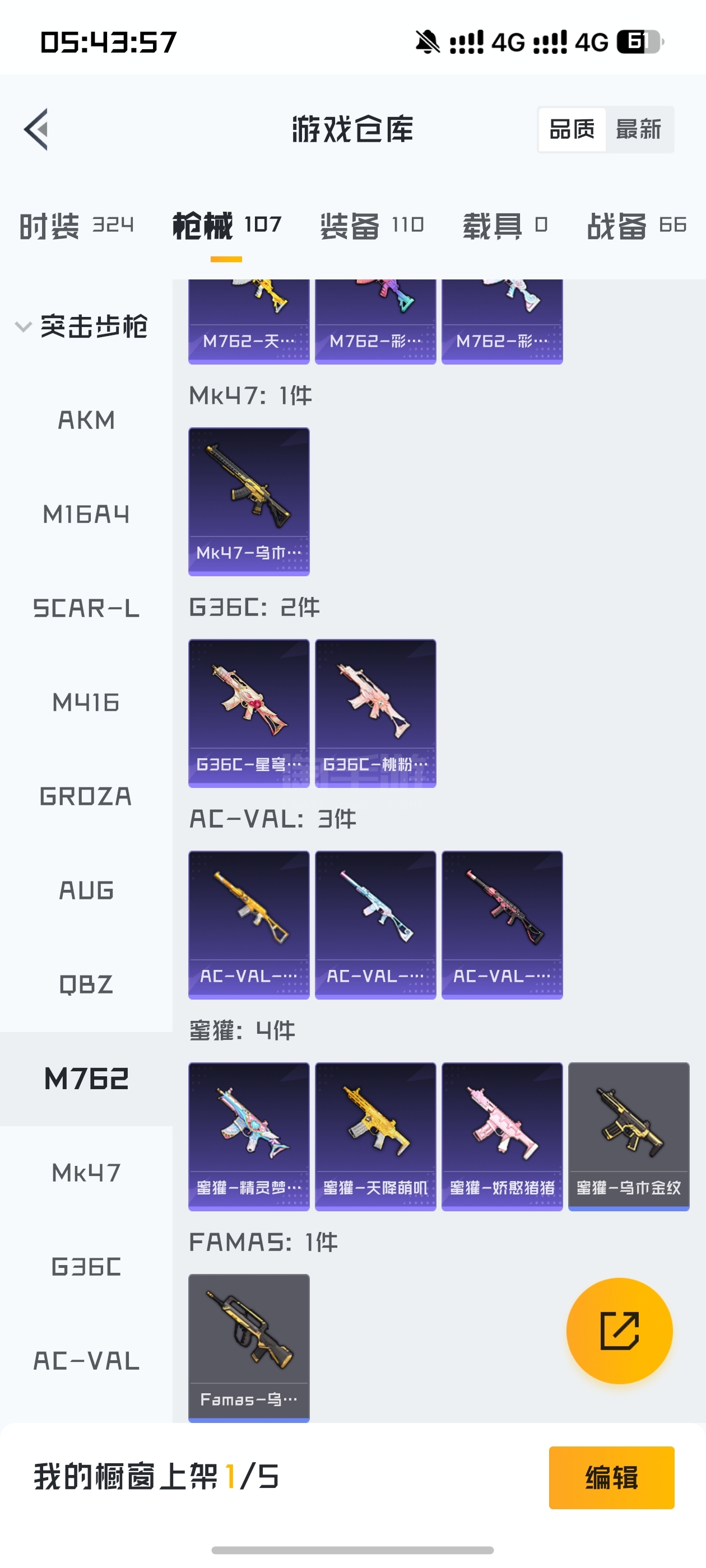Open the Mk47-乌巾 gun skin card
The image size is (706, 1568).
click(249, 501)
